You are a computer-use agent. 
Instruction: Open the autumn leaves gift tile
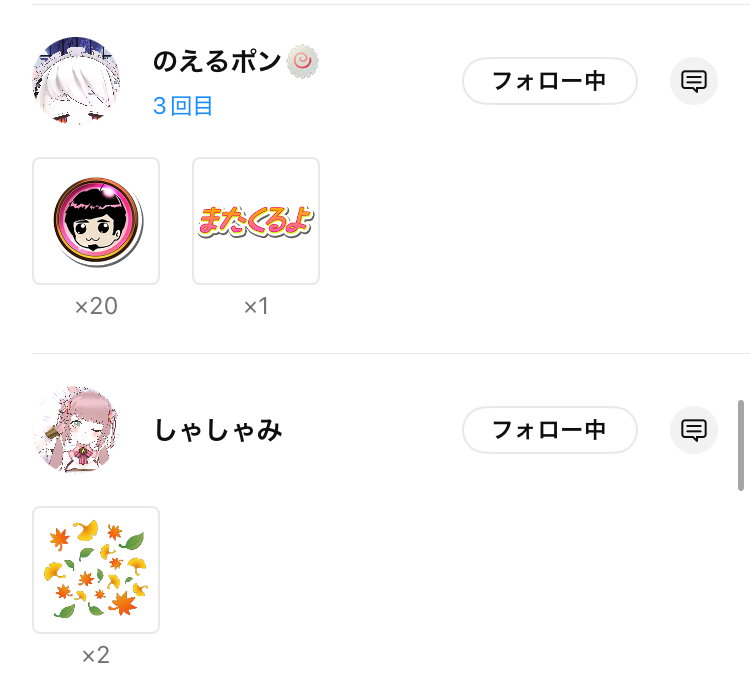[96, 570]
